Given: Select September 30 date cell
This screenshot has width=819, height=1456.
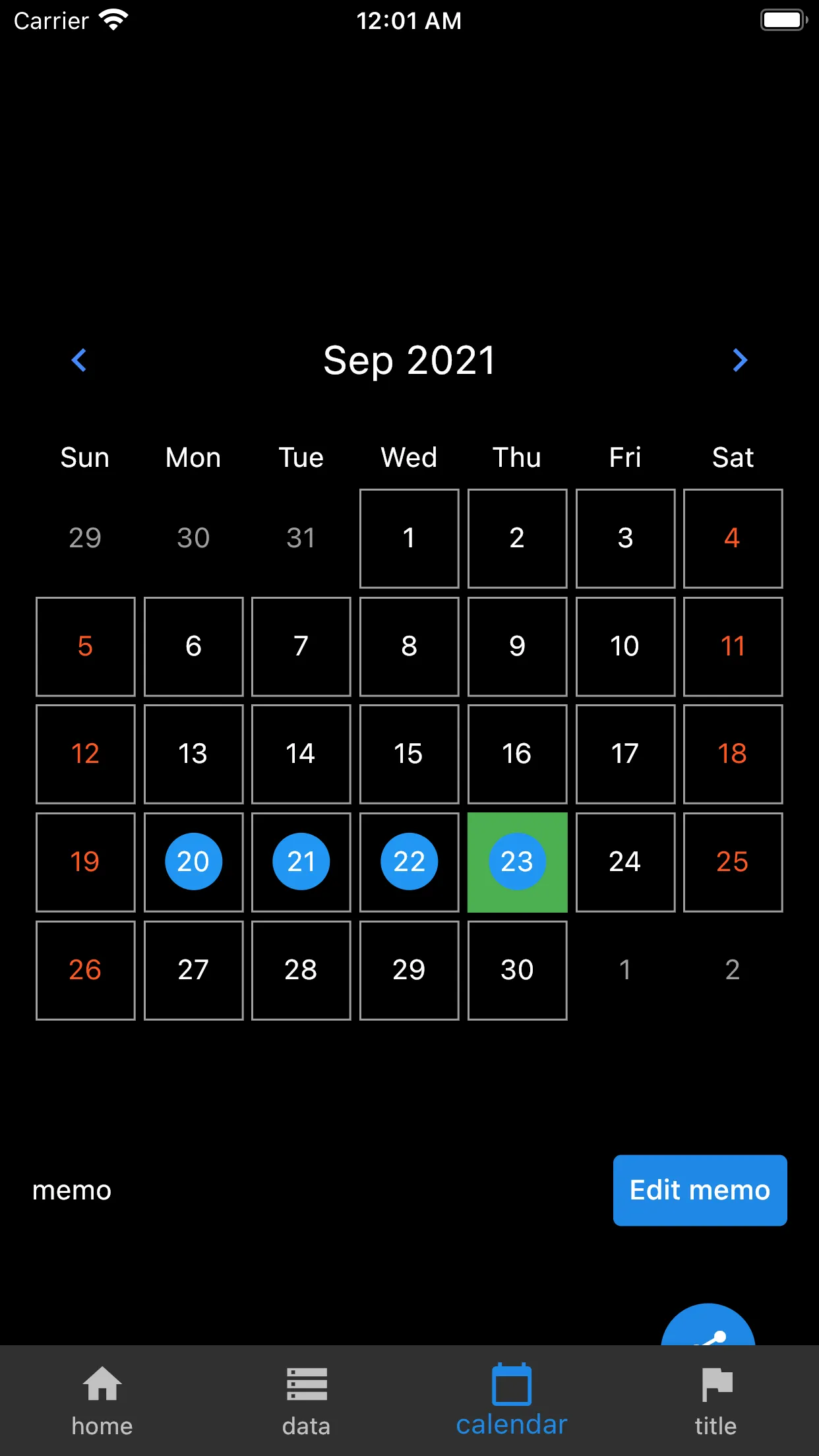Looking at the screenshot, I should (517, 970).
